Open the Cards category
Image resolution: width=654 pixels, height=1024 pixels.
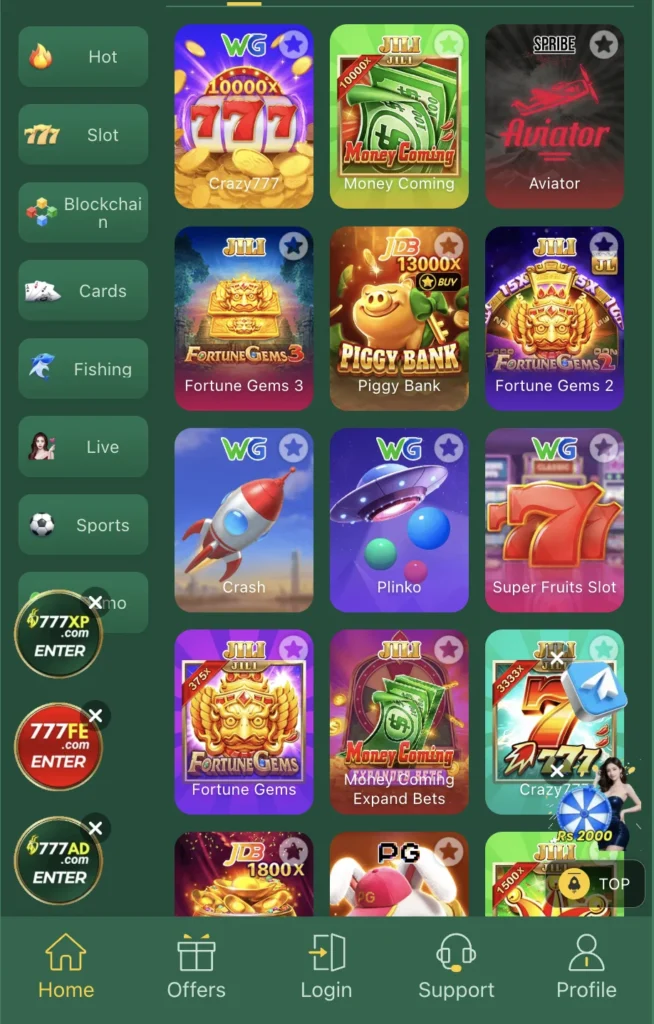pyautogui.click(x=83, y=291)
